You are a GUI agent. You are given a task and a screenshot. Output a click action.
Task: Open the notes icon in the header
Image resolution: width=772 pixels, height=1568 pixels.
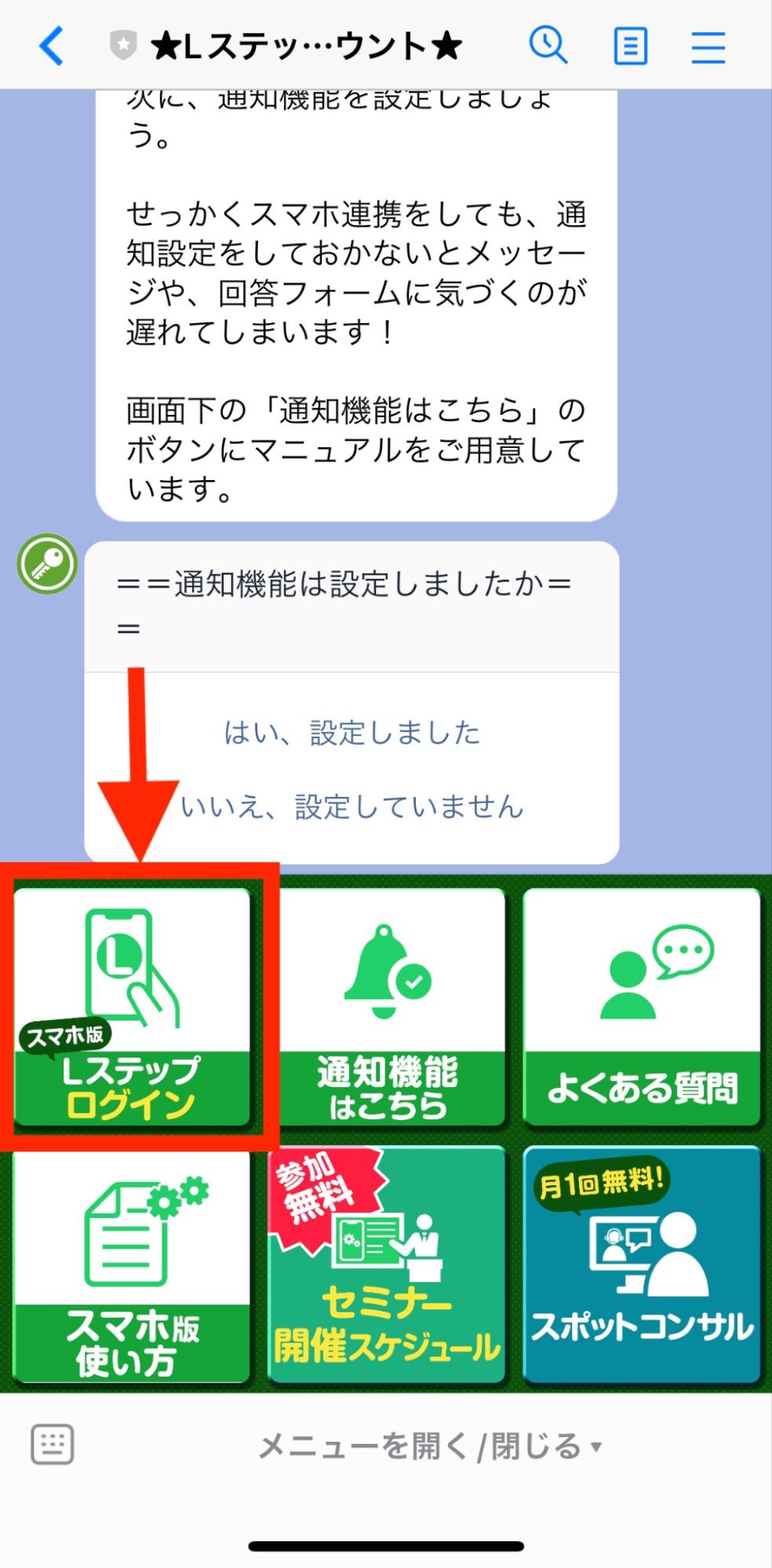coord(628,45)
